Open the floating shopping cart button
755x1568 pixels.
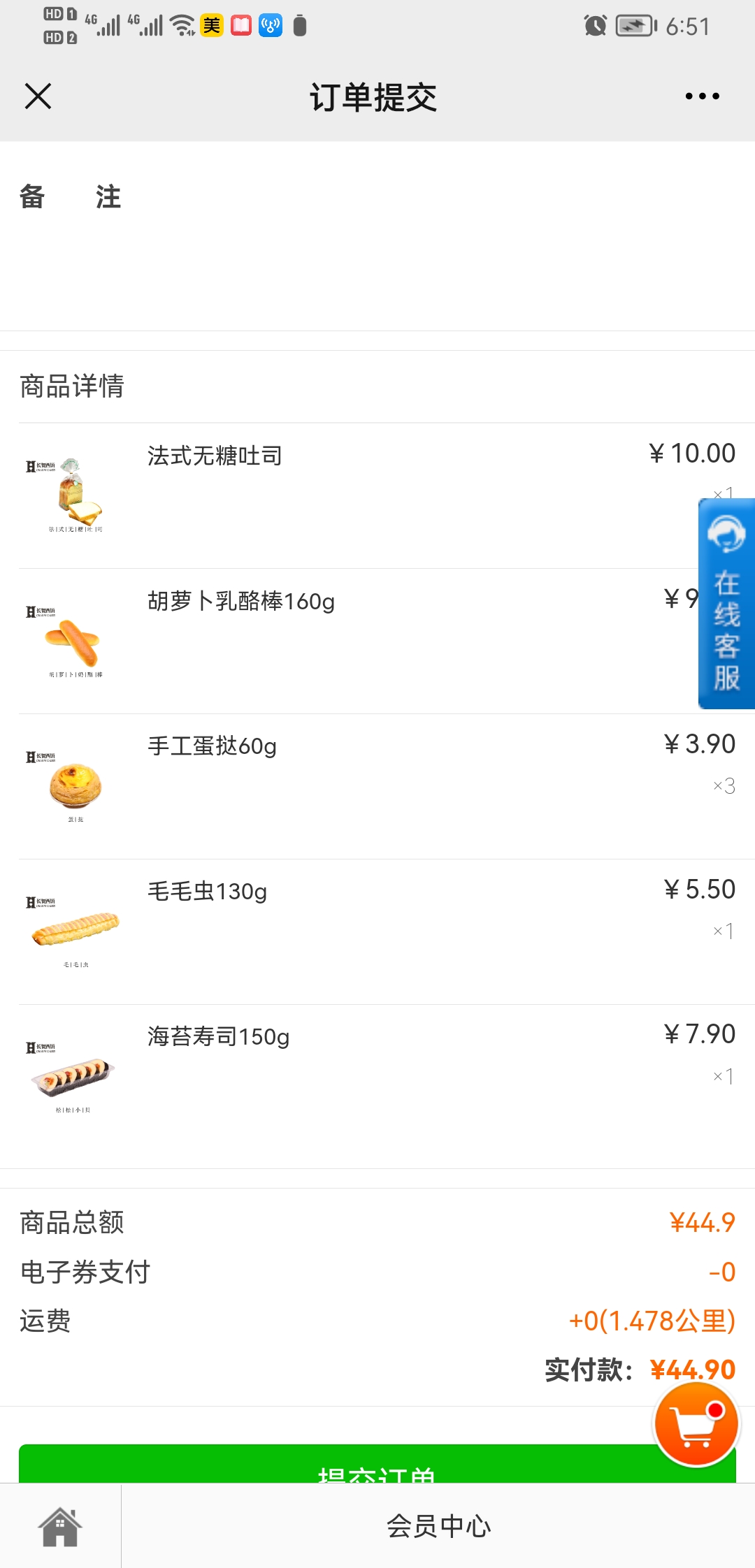click(x=696, y=1423)
